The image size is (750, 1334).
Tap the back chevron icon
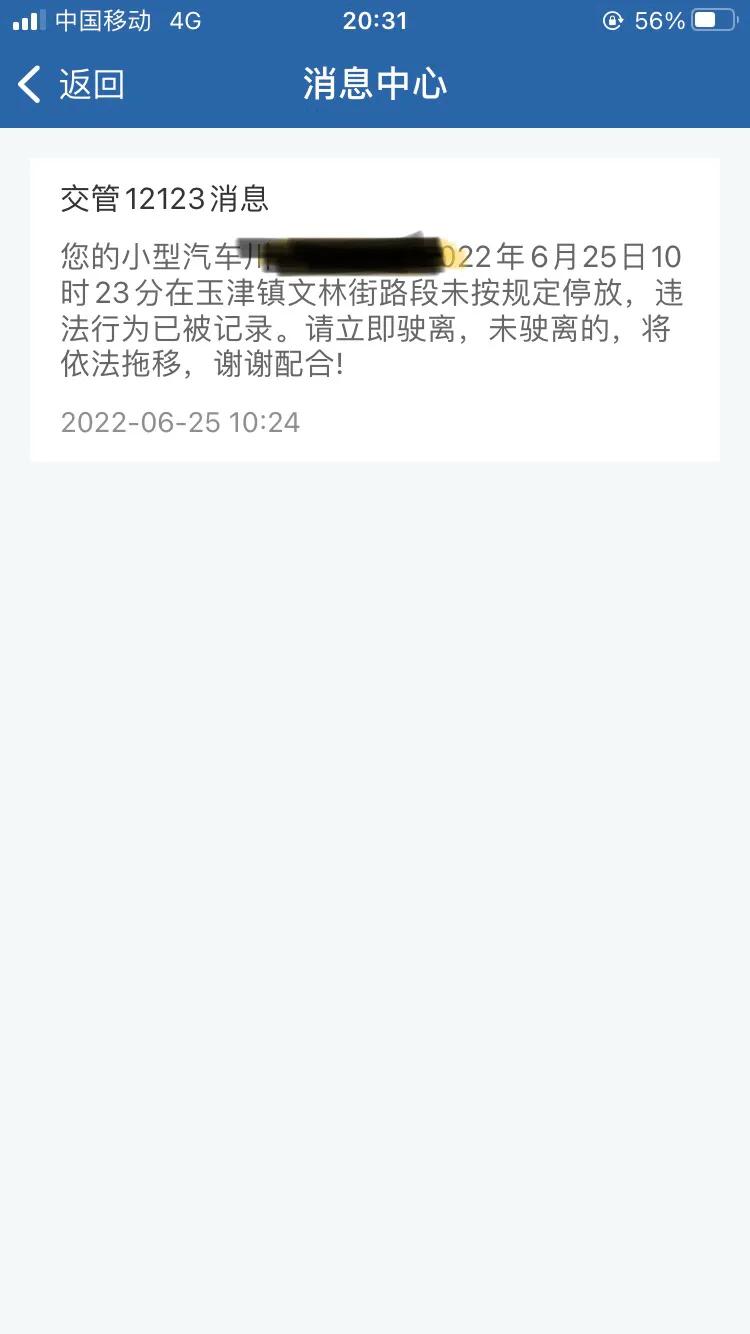(x=29, y=85)
